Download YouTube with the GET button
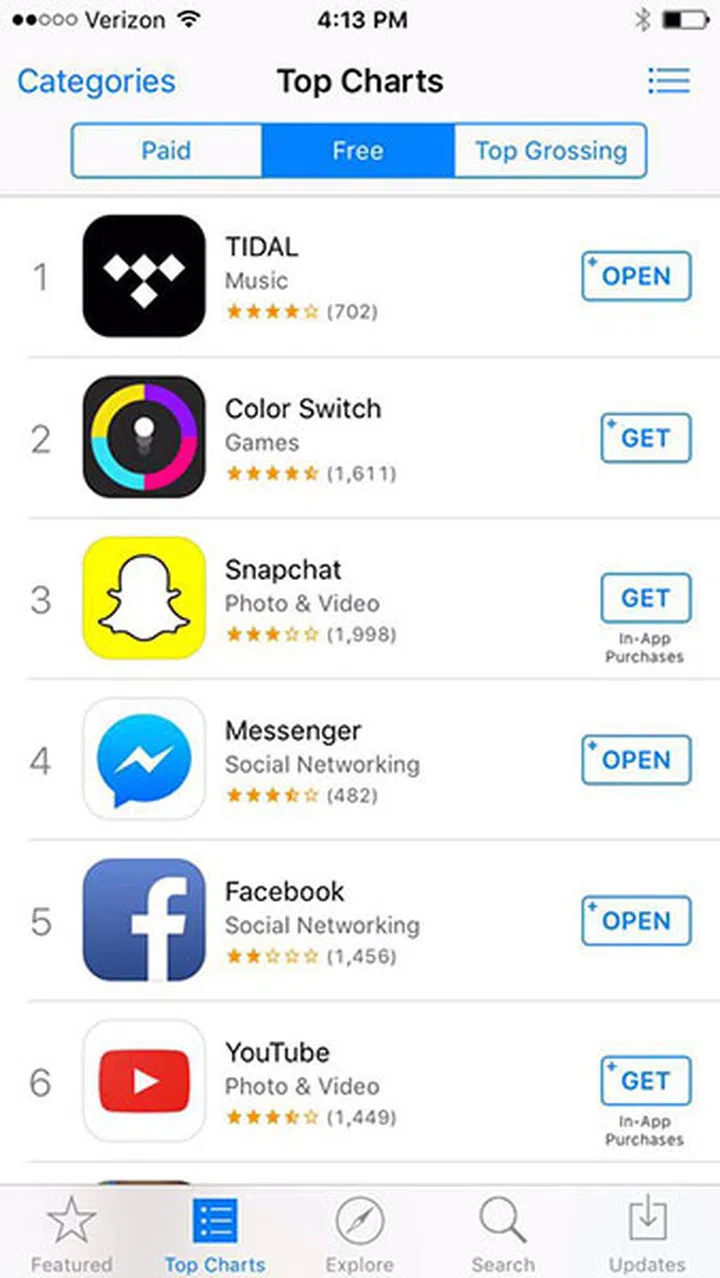Image resolution: width=720 pixels, height=1278 pixels. click(x=645, y=1081)
